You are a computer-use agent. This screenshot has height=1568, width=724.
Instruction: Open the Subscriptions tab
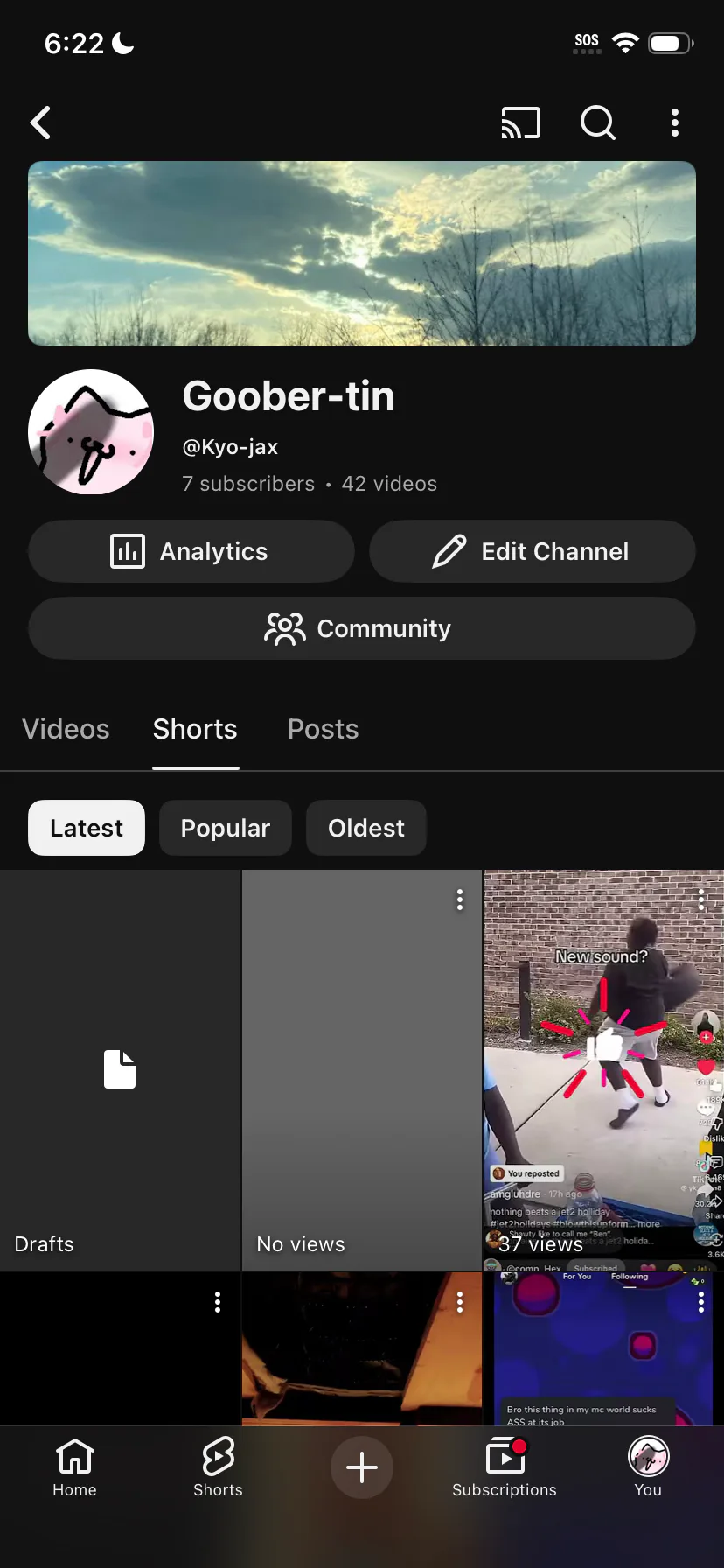(505, 1467)
